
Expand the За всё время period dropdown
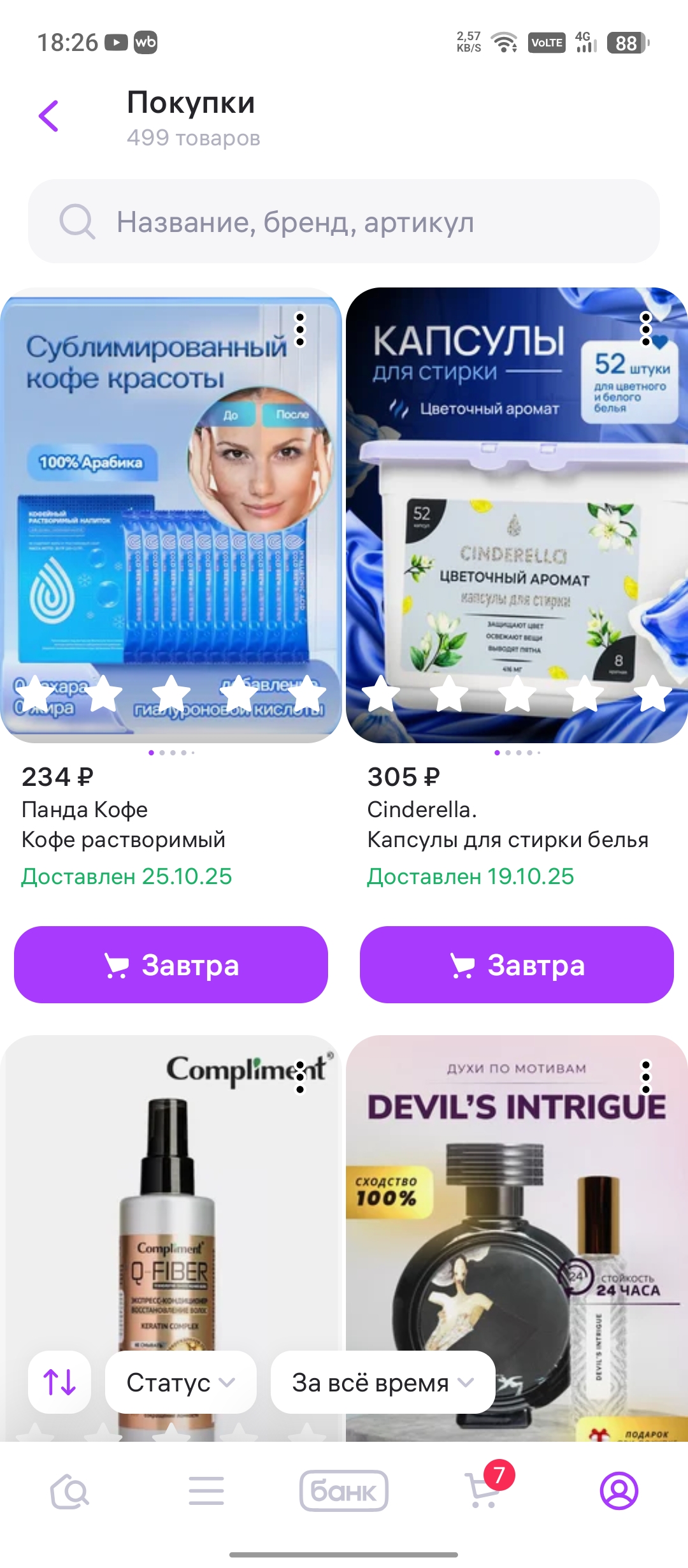383,1382
